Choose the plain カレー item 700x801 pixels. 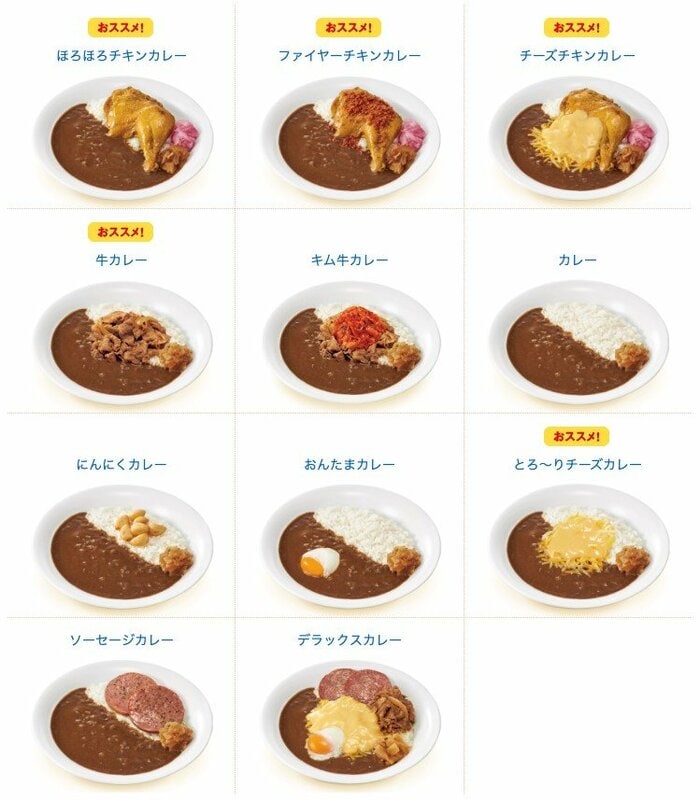(578, 342)
